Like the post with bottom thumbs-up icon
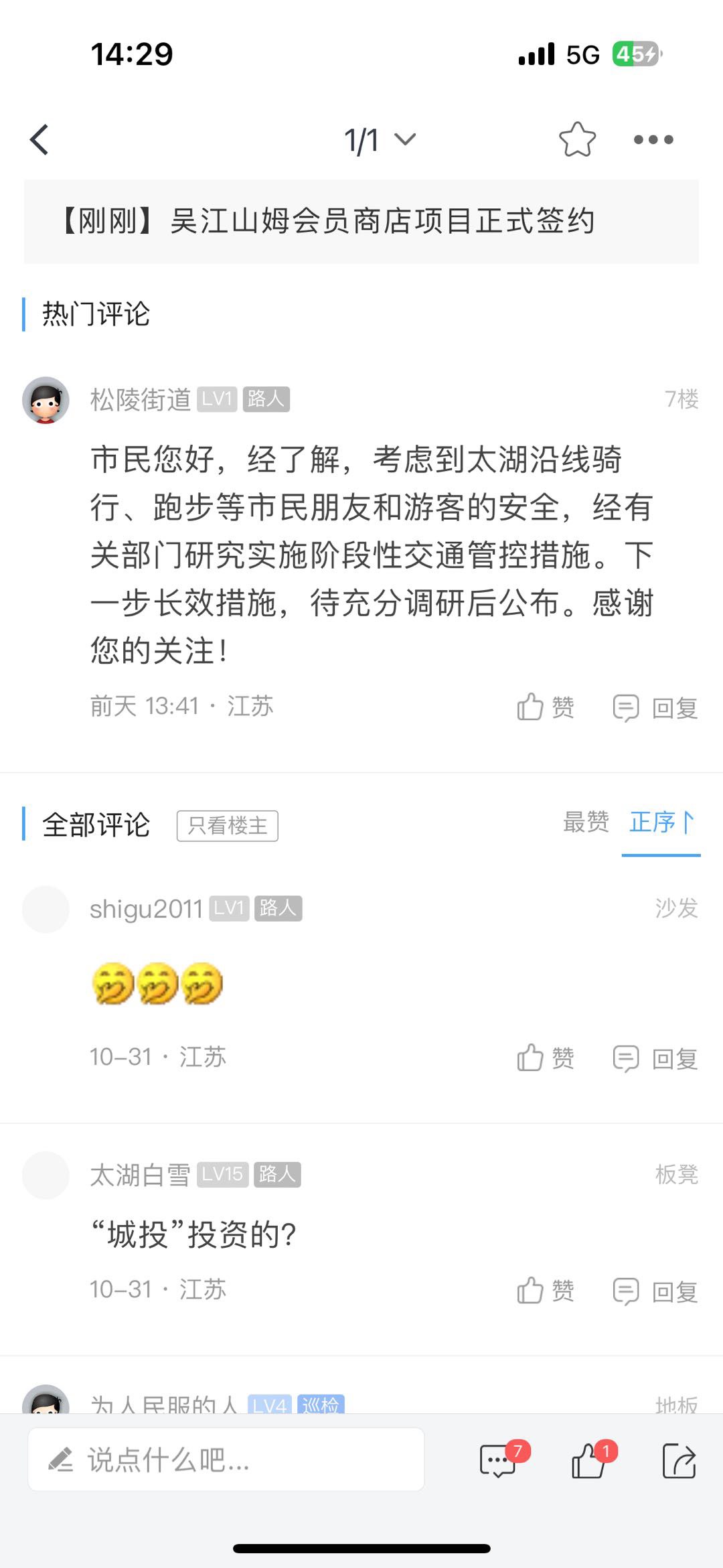 589,1461
